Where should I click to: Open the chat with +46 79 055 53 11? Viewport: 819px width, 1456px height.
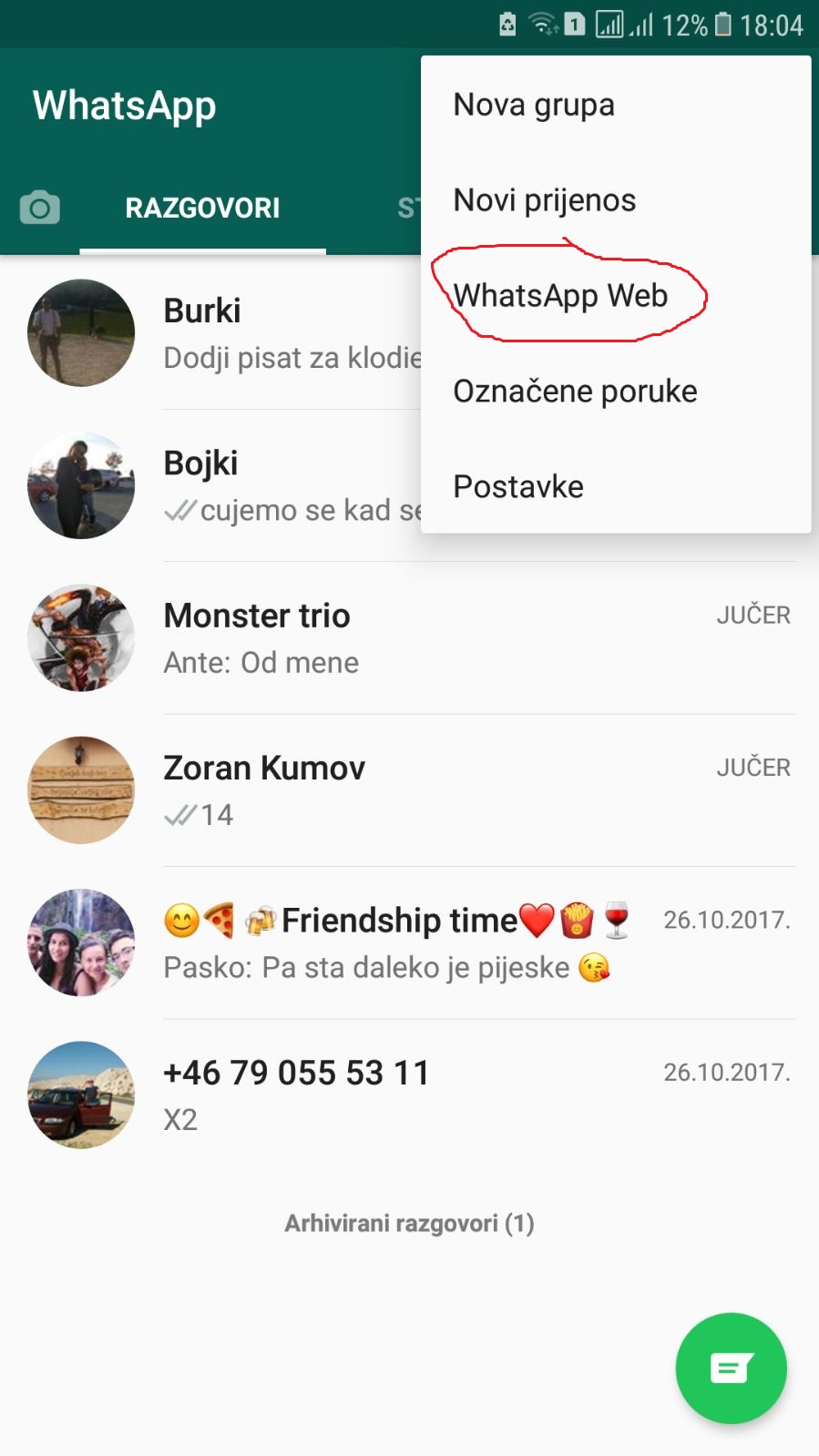(x=401, y=1095)
